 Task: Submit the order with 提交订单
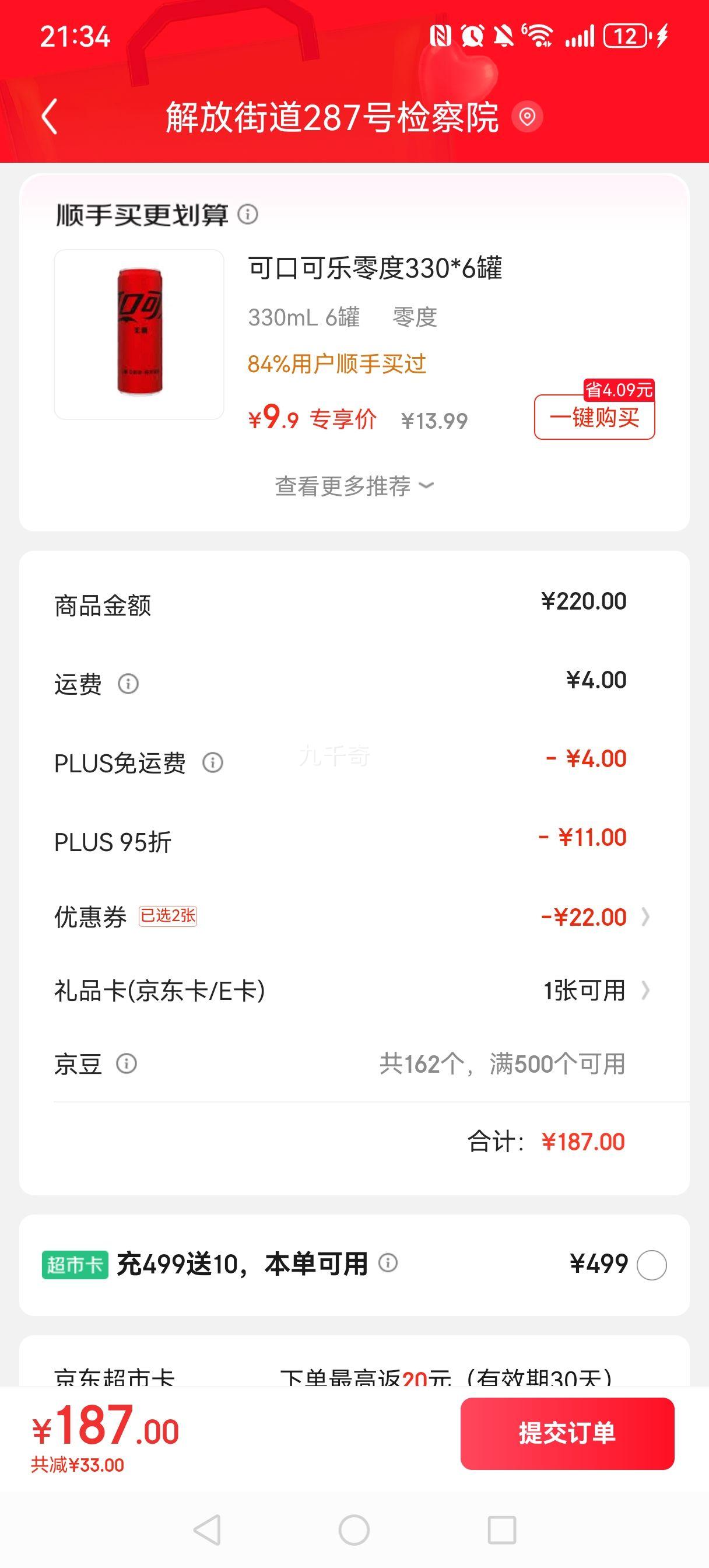click(x=567, y=1433)
